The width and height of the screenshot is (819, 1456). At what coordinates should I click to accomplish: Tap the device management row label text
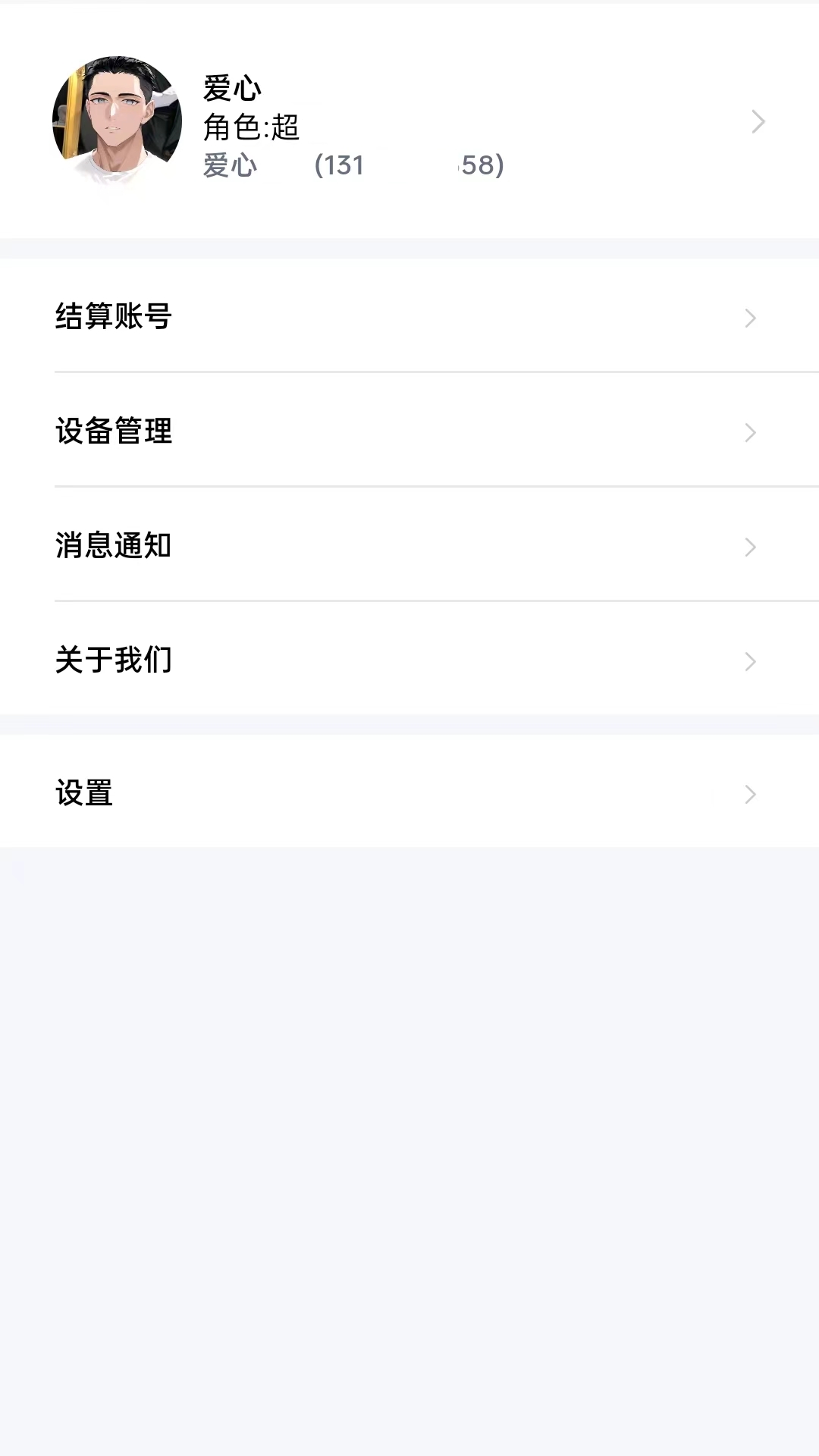[113, 432]
